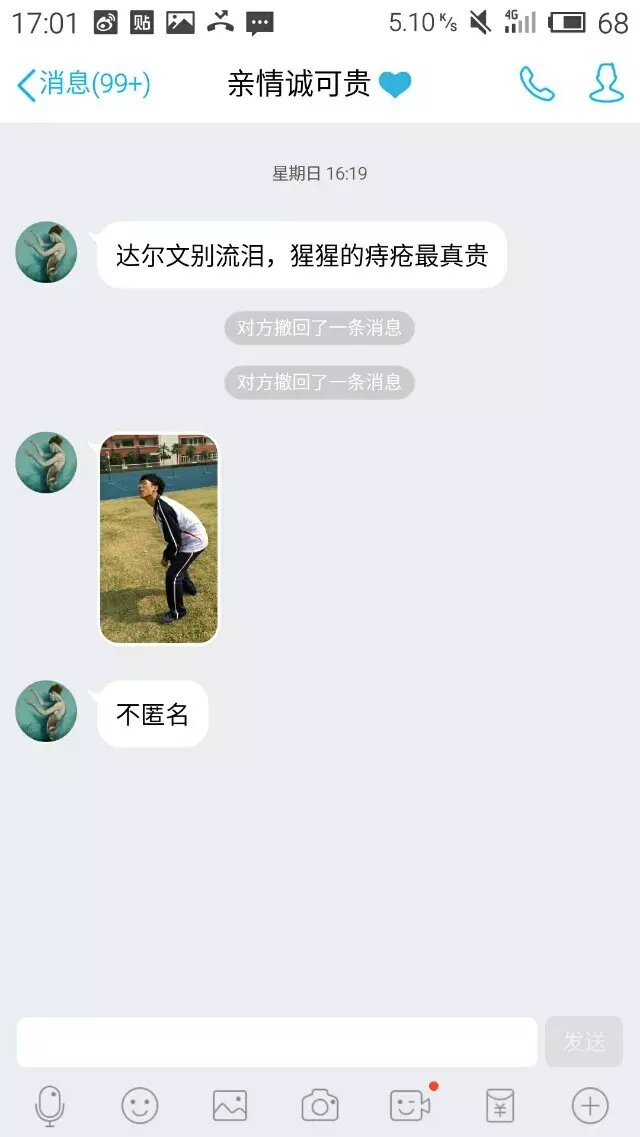Start a video chat from the toolbar

tap(410, 1106)
